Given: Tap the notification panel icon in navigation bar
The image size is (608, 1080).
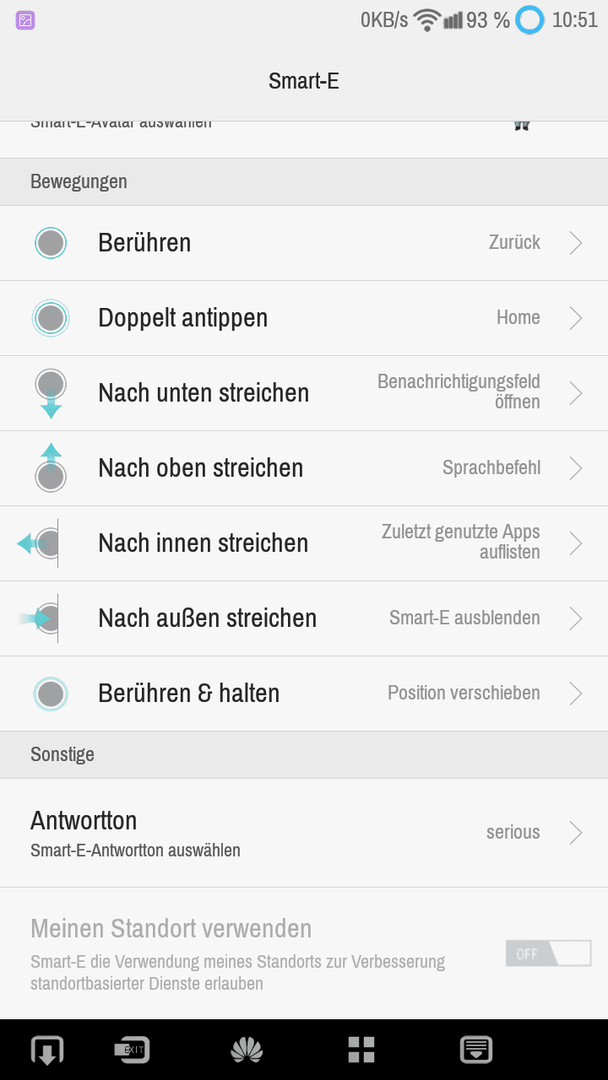Looking at the screenshot, I should 476,1050.
